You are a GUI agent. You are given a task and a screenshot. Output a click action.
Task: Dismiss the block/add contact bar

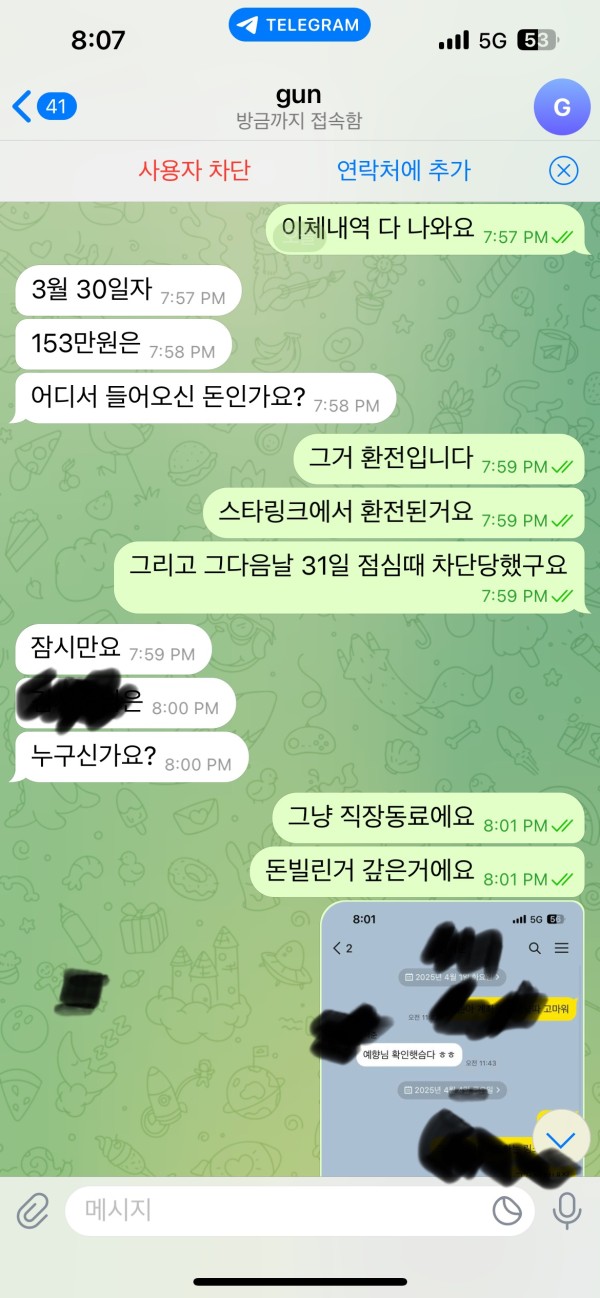[x=564, y=171]
